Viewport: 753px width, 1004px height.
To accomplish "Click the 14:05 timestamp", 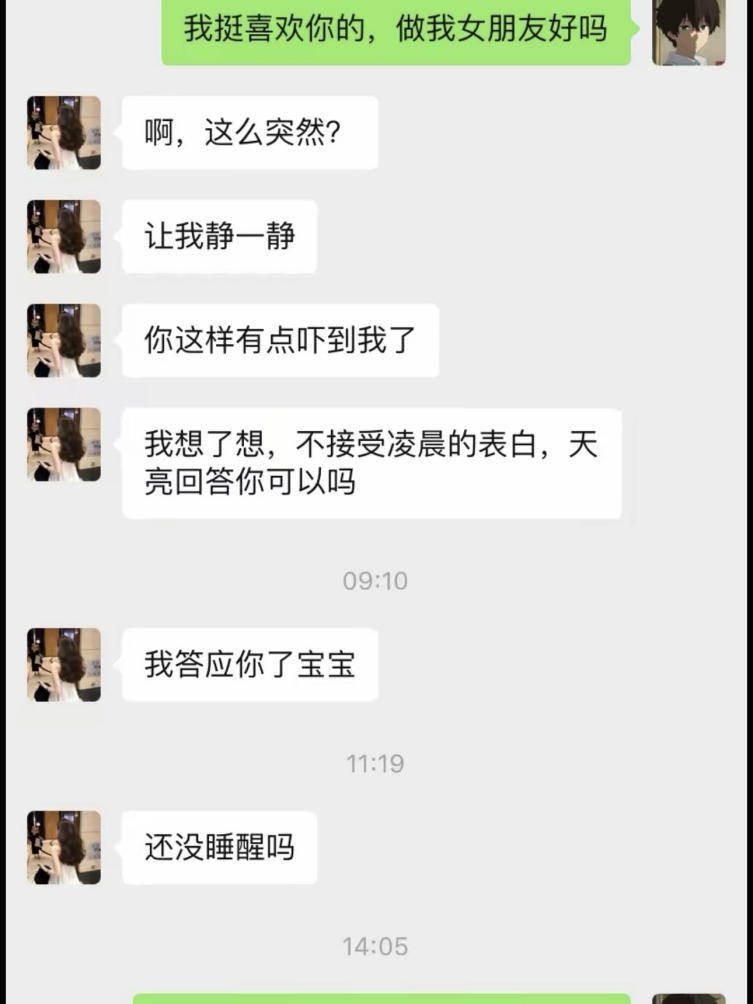I will click(x=376, y=945).
